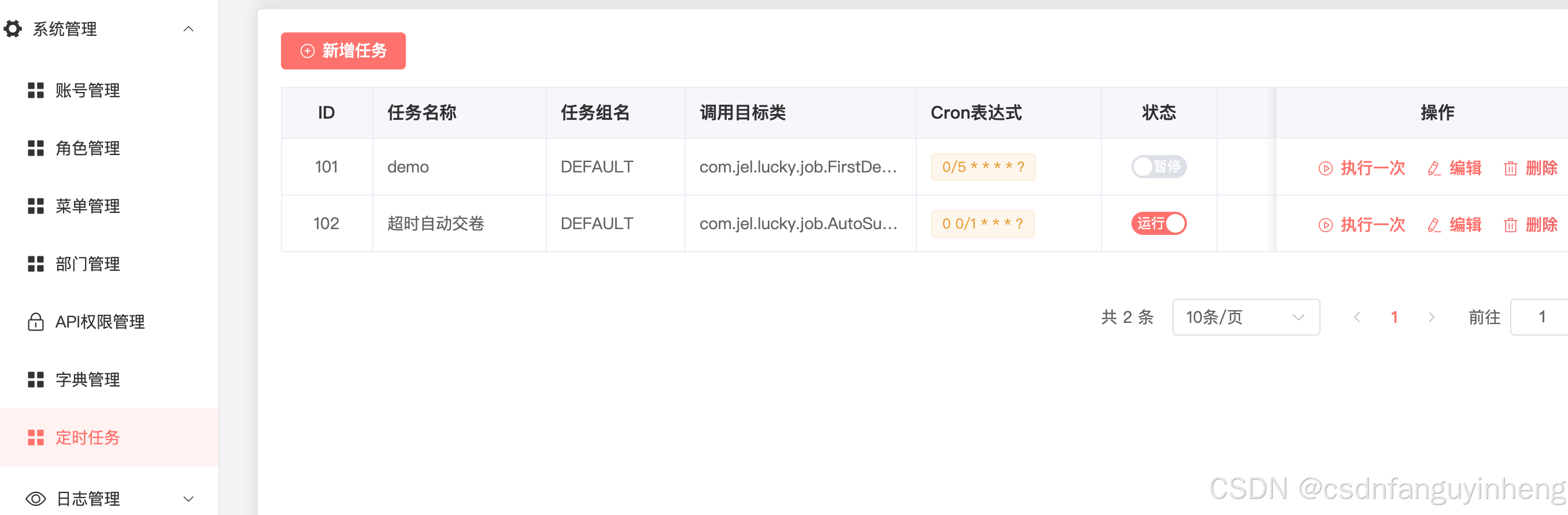Open API权限管理
Viewport: 1568px width, 515px height.
tap(110, 322)
